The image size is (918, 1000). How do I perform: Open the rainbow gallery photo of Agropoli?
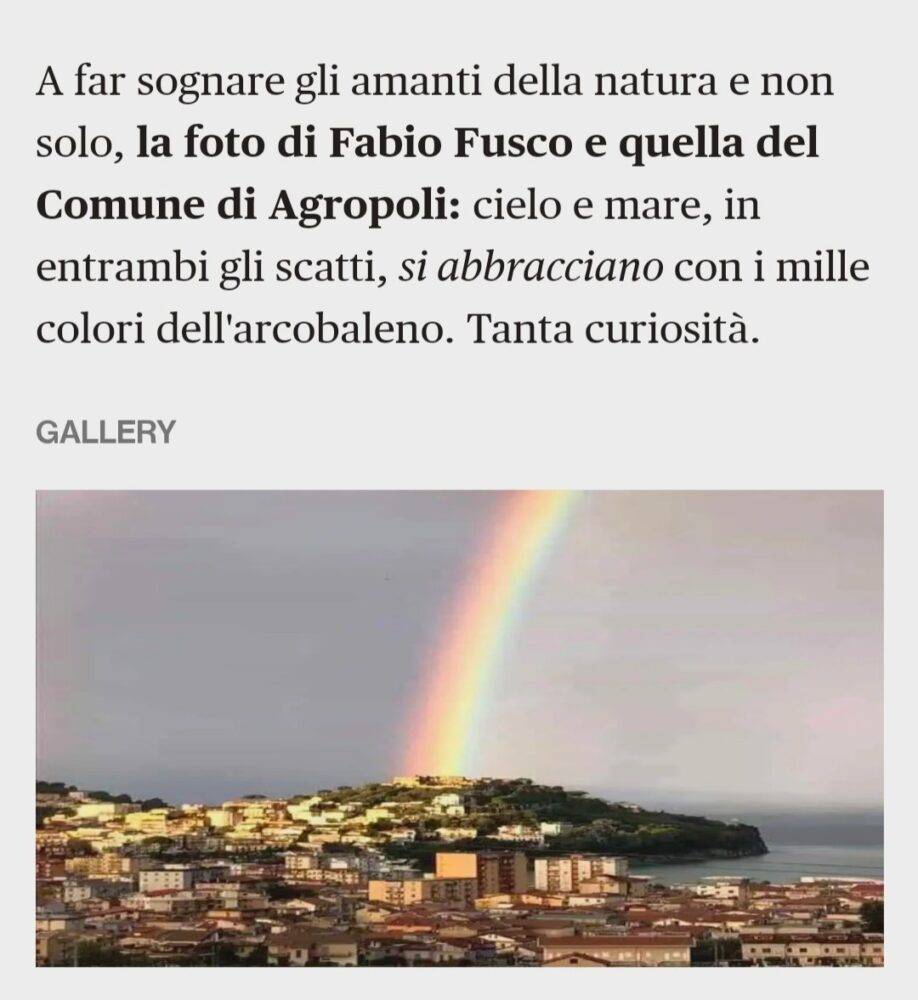(x=460, y=727)
